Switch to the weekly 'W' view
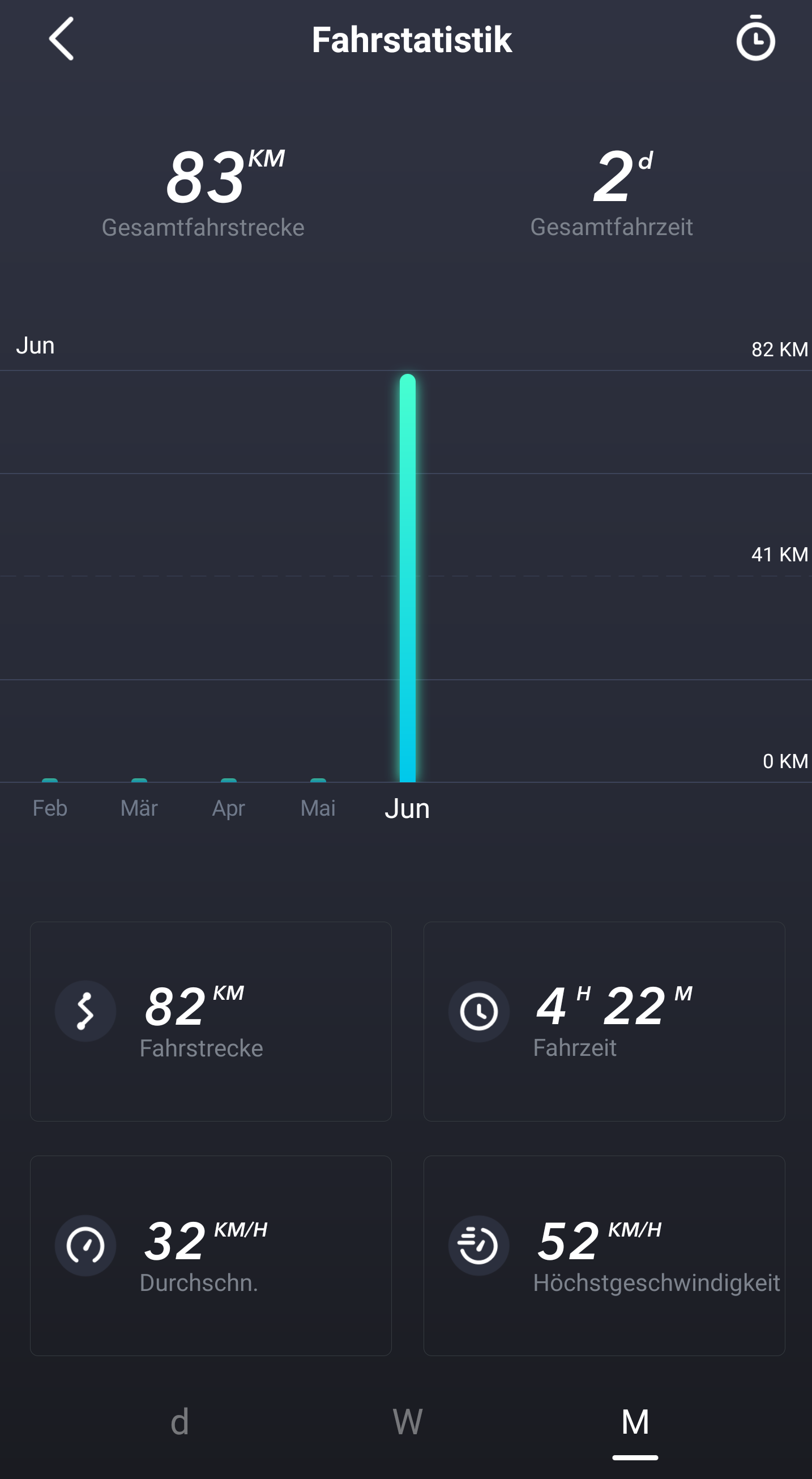The image size is (812, 1479). [408, 1422]
